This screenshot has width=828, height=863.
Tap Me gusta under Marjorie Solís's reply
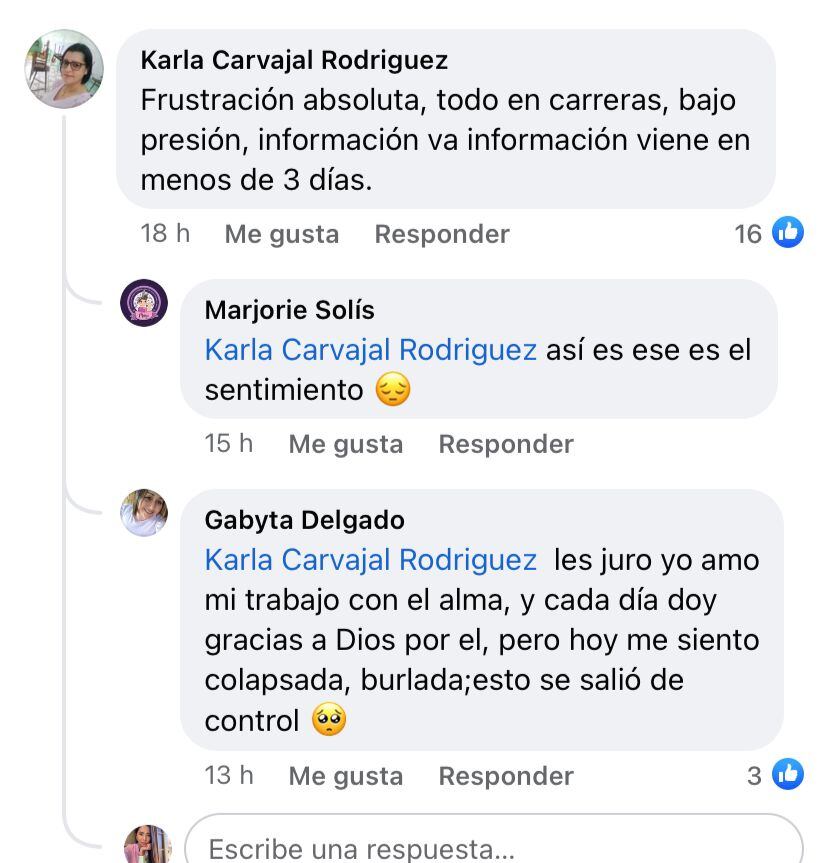(345, 444)
